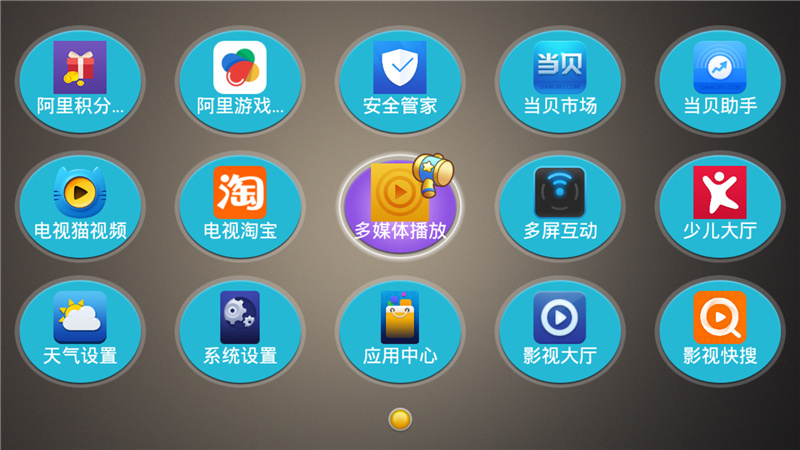This screenshot has width=800, height=450.
Task: Launch 电视淘宝 shopping app
Action: click(x=240, y=204)
